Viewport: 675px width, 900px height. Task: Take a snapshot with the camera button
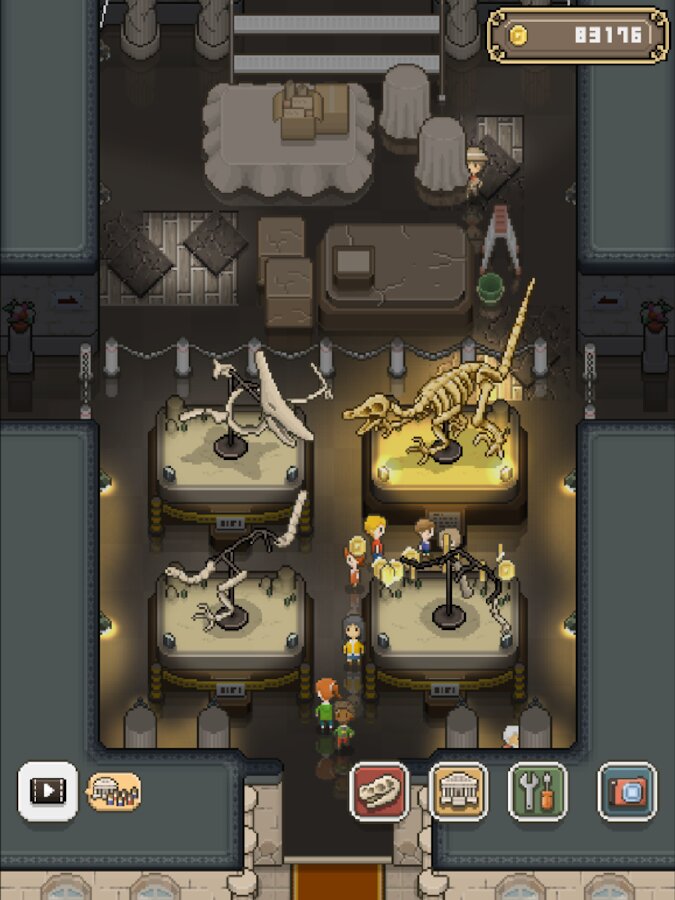[627, 792]
